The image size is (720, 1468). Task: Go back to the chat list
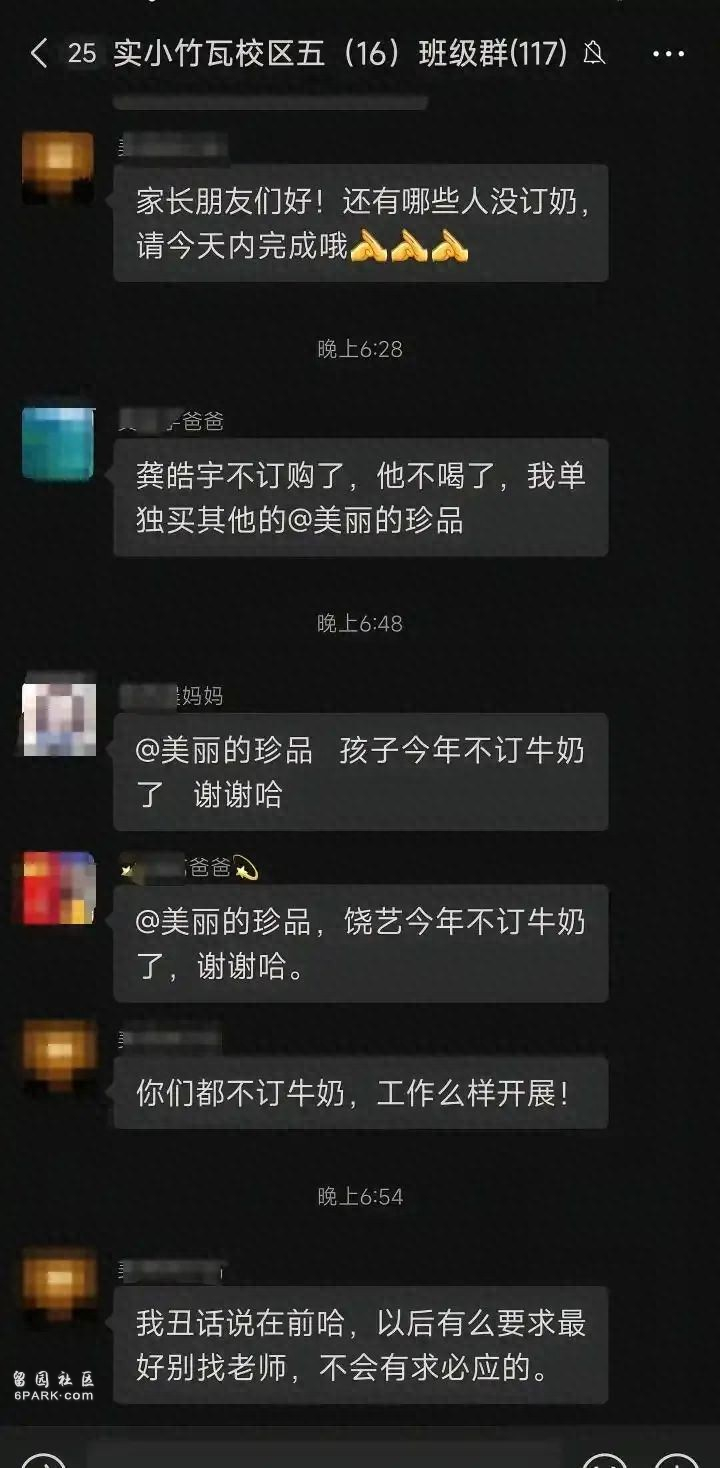pos(39,53)
